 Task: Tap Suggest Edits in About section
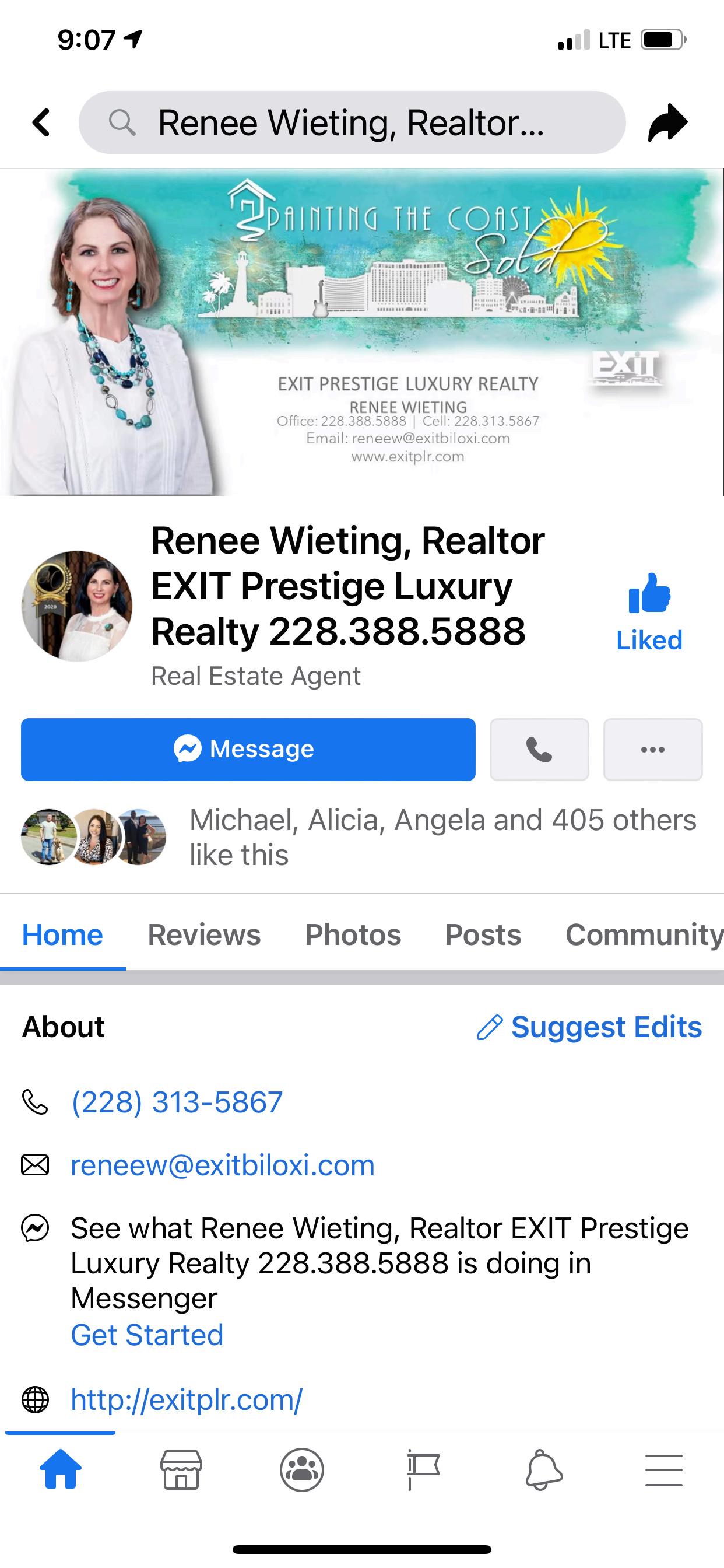click(x=590, y=1027)
